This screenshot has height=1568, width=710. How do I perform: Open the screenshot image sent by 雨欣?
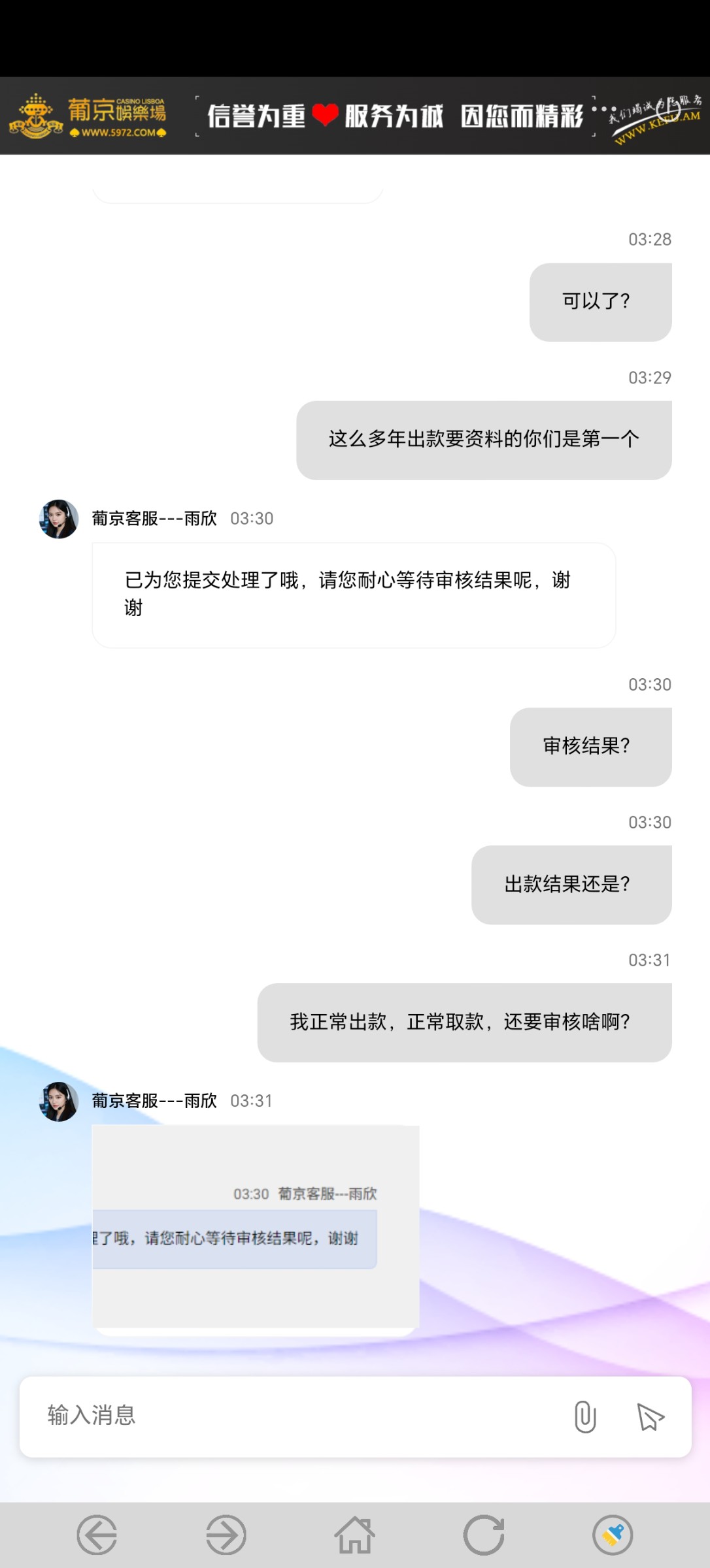[256, 1227]
